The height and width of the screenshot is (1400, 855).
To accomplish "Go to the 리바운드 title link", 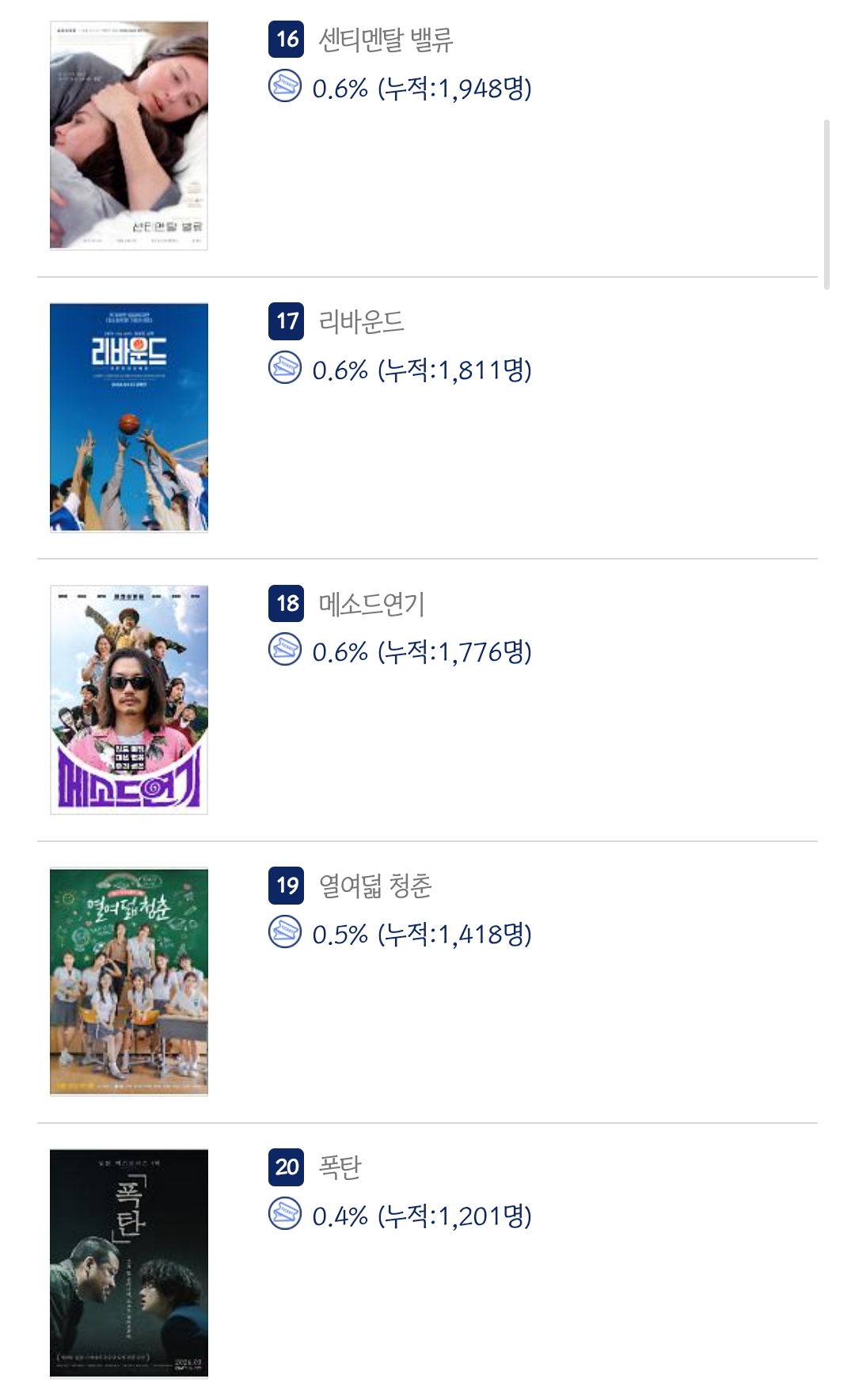I will pyautogui.click(x=361, y=321).
